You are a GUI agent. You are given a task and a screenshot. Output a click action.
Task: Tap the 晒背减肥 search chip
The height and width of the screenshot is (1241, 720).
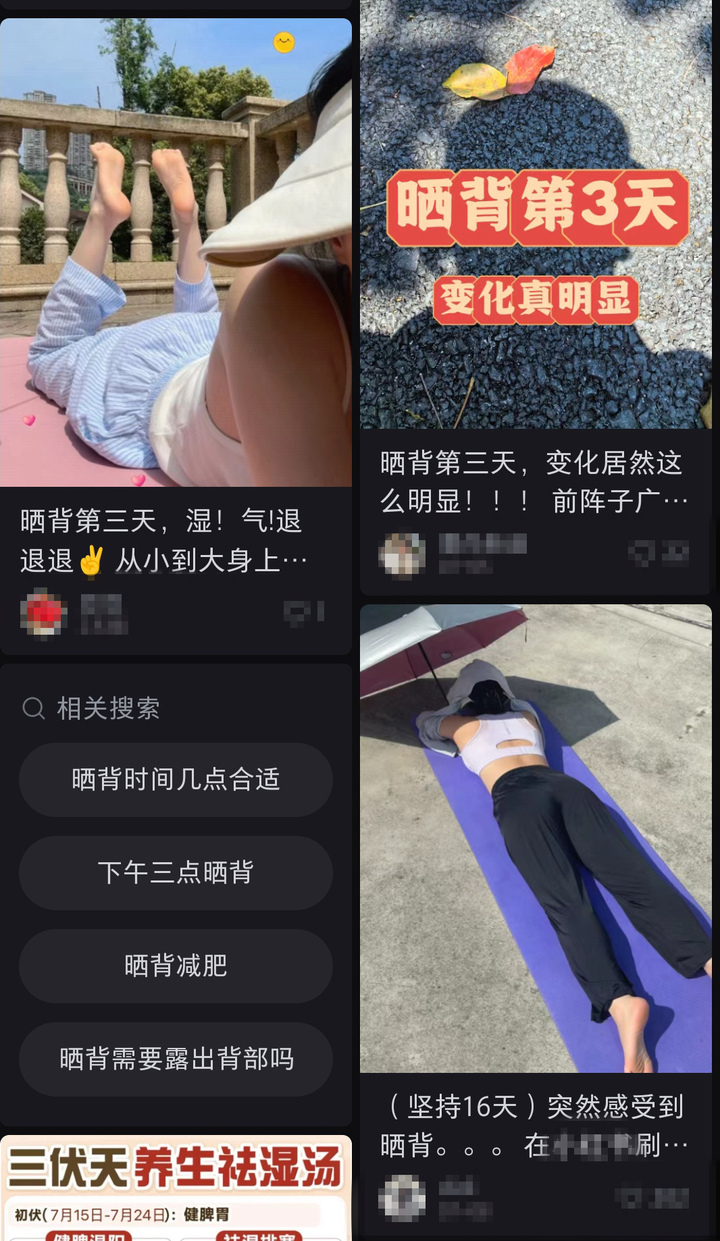[176, 966]
